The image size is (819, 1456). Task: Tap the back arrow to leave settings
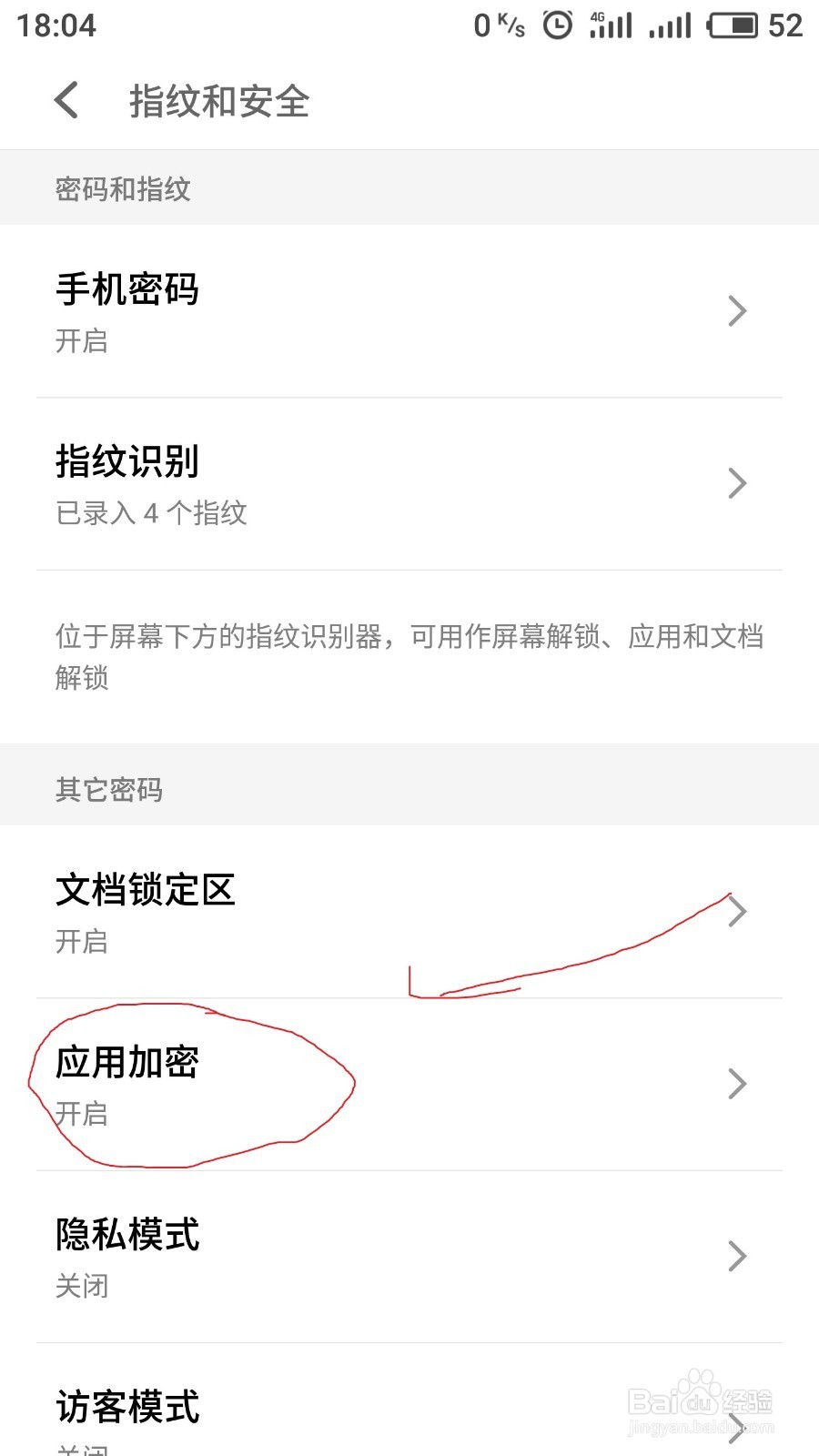(66, 100)
